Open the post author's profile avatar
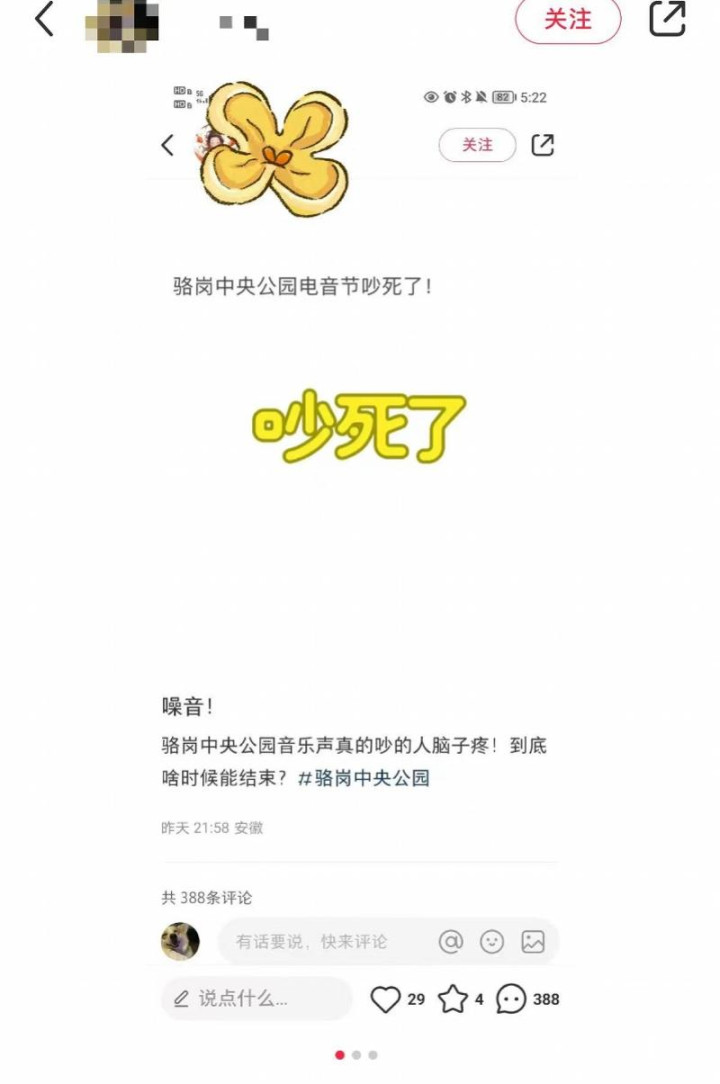 (x=122, y=24)
